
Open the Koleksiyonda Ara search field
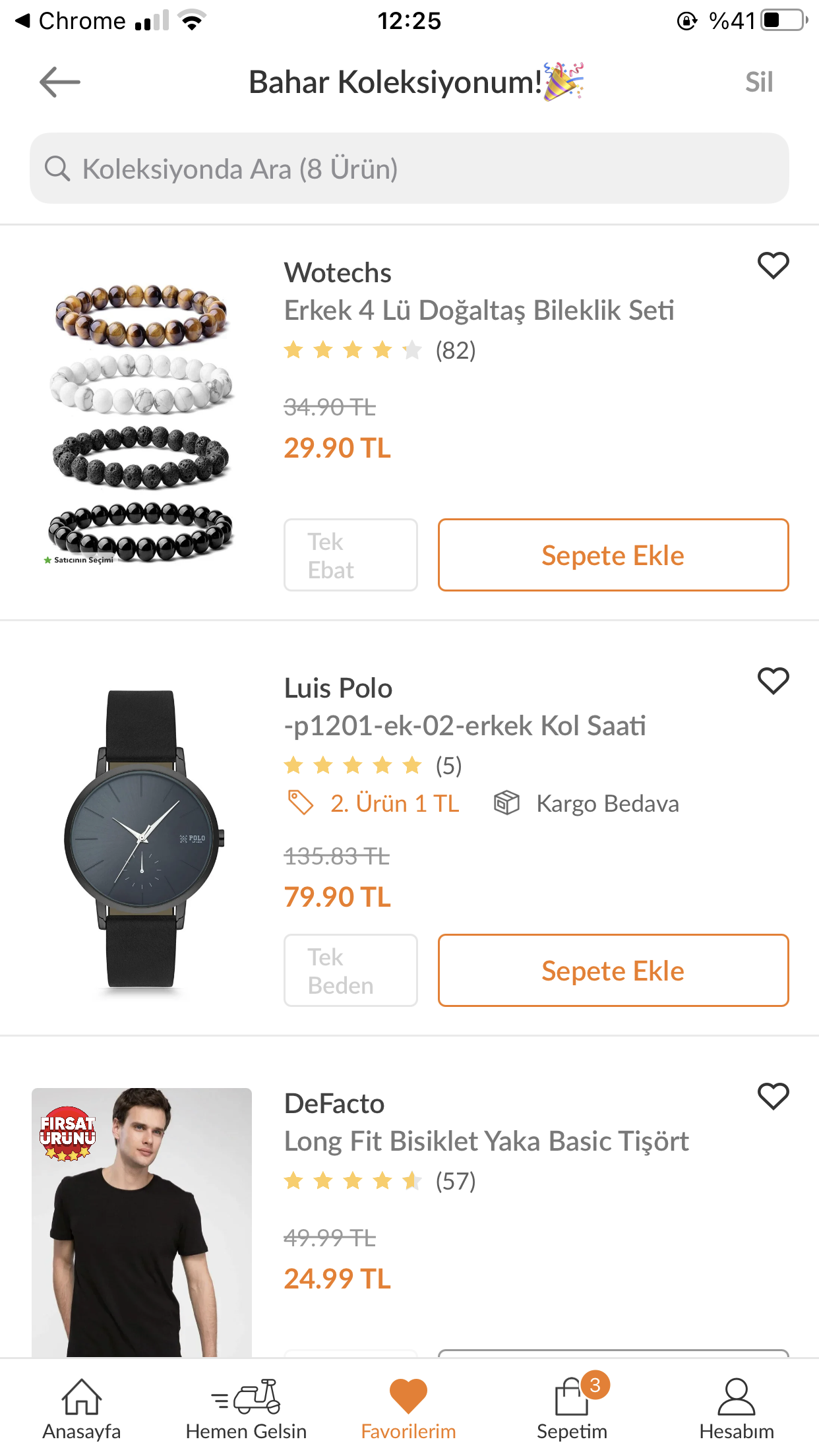coord(409,169)
